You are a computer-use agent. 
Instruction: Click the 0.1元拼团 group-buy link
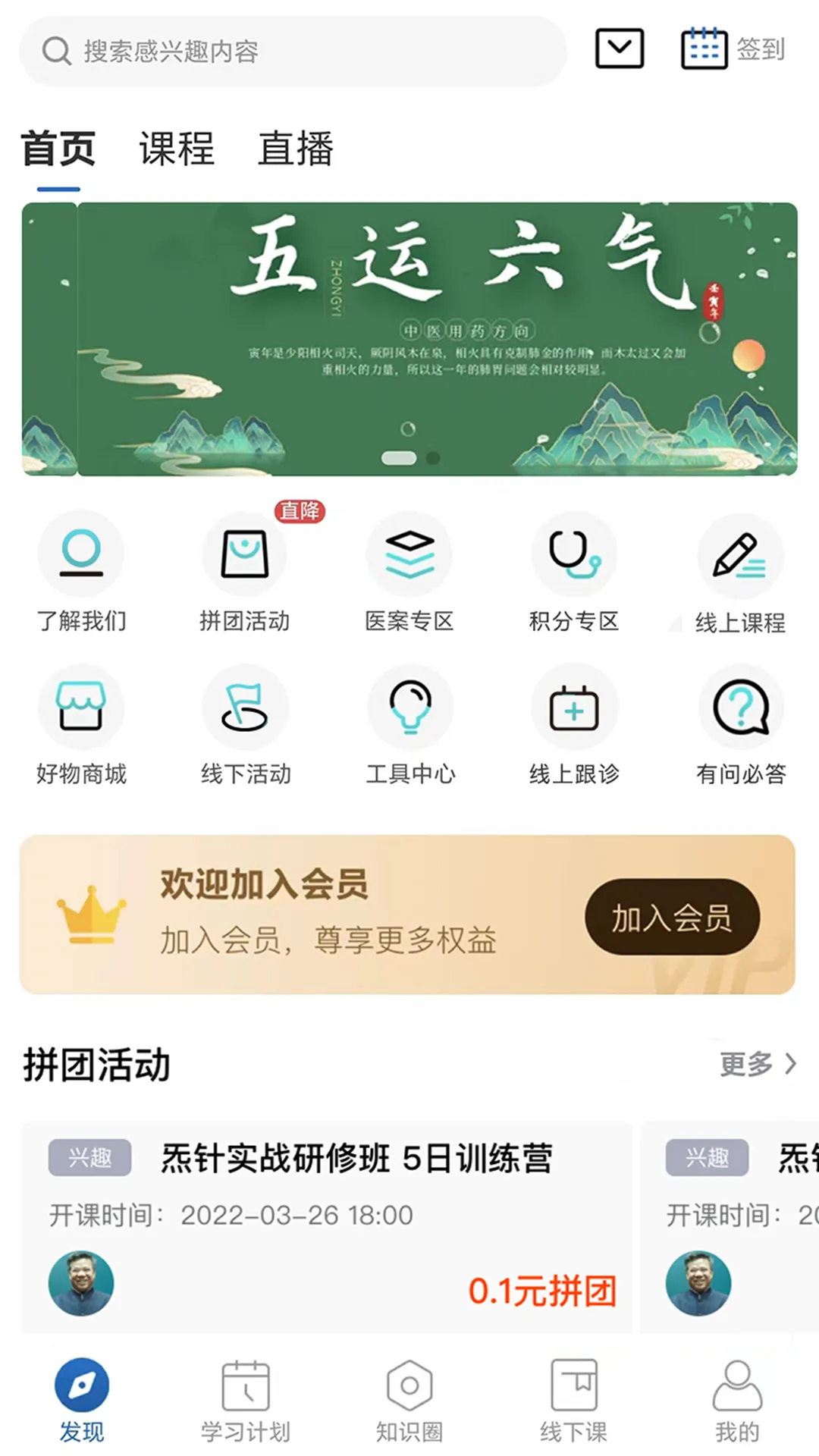pyautogui.click(x=542, y=1285)
